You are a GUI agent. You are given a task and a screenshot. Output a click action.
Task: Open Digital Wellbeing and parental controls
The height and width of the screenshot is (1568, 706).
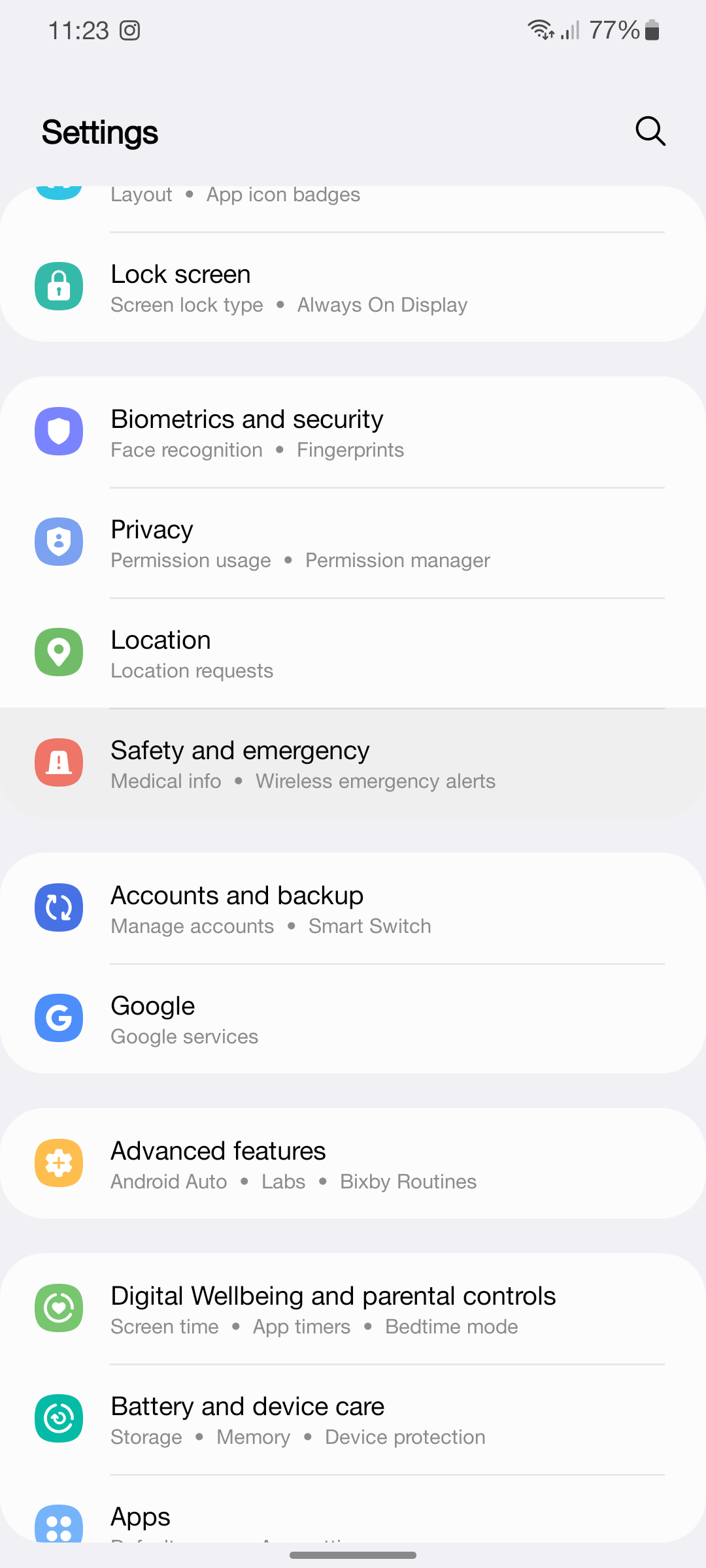point(353,1309)
